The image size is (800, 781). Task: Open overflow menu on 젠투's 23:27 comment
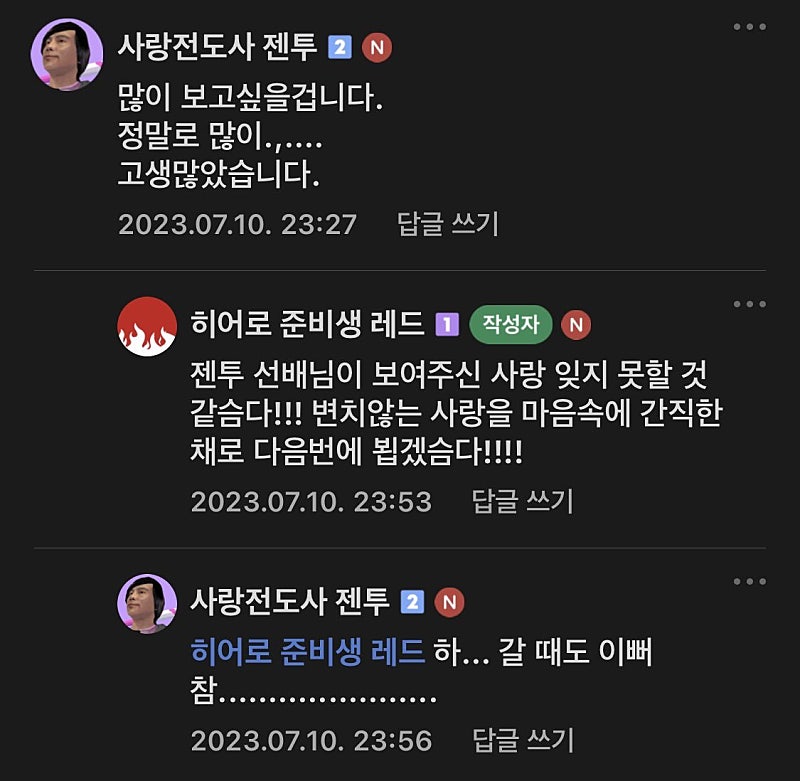pyautogui.click(x=749, y=27)
